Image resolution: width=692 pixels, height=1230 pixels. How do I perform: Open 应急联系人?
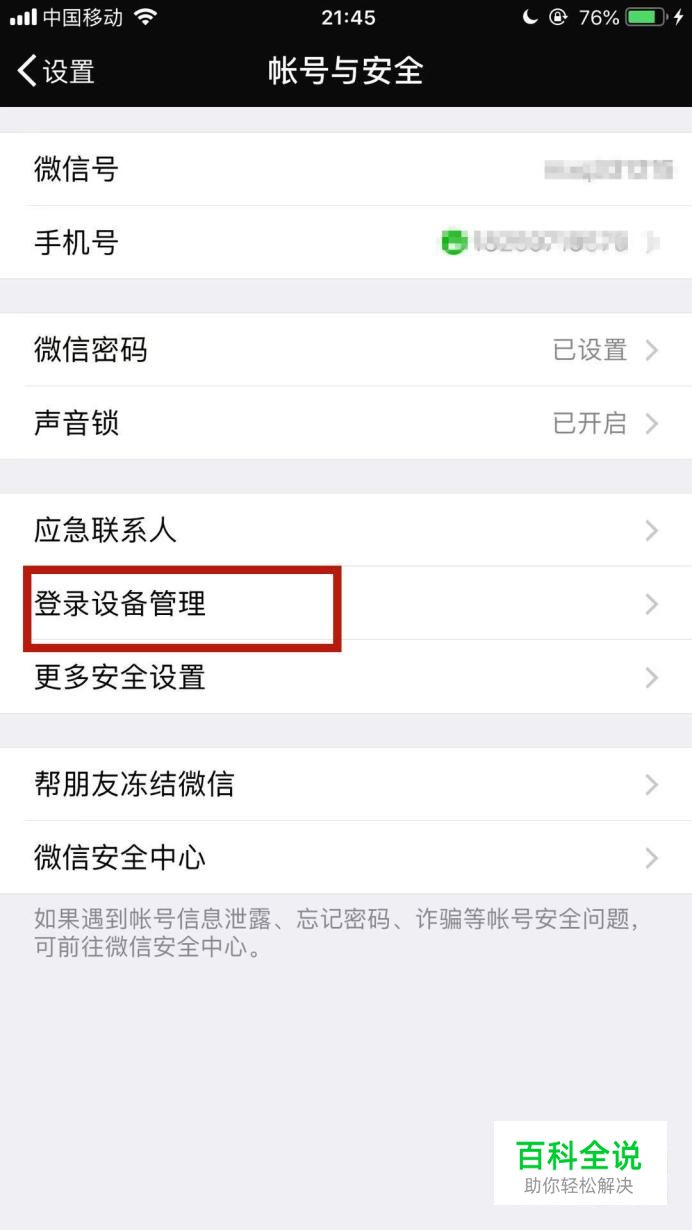(346, 530)
